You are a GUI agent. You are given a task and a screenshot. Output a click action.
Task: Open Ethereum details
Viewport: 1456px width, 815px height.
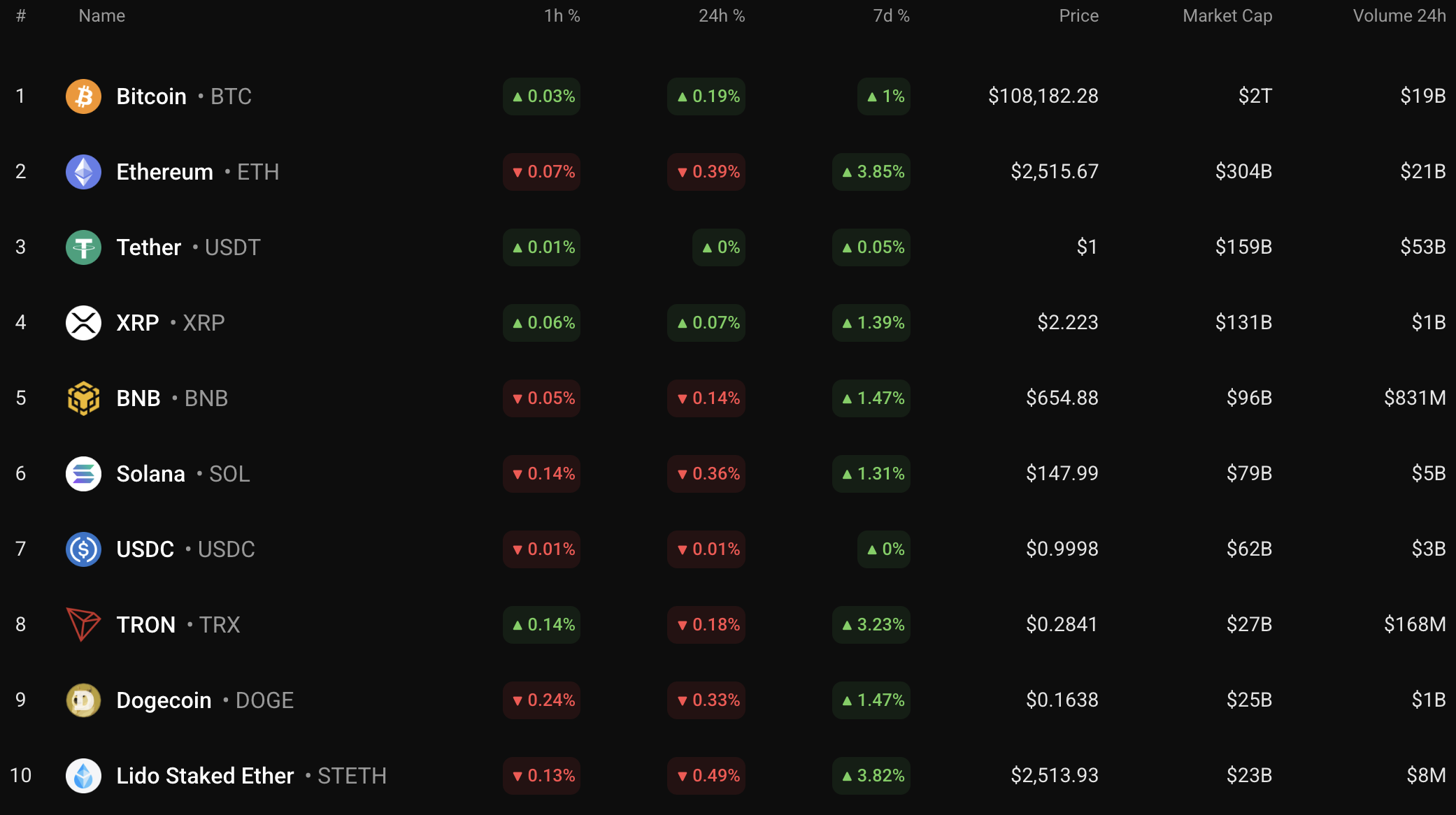[x=164, y=172]
